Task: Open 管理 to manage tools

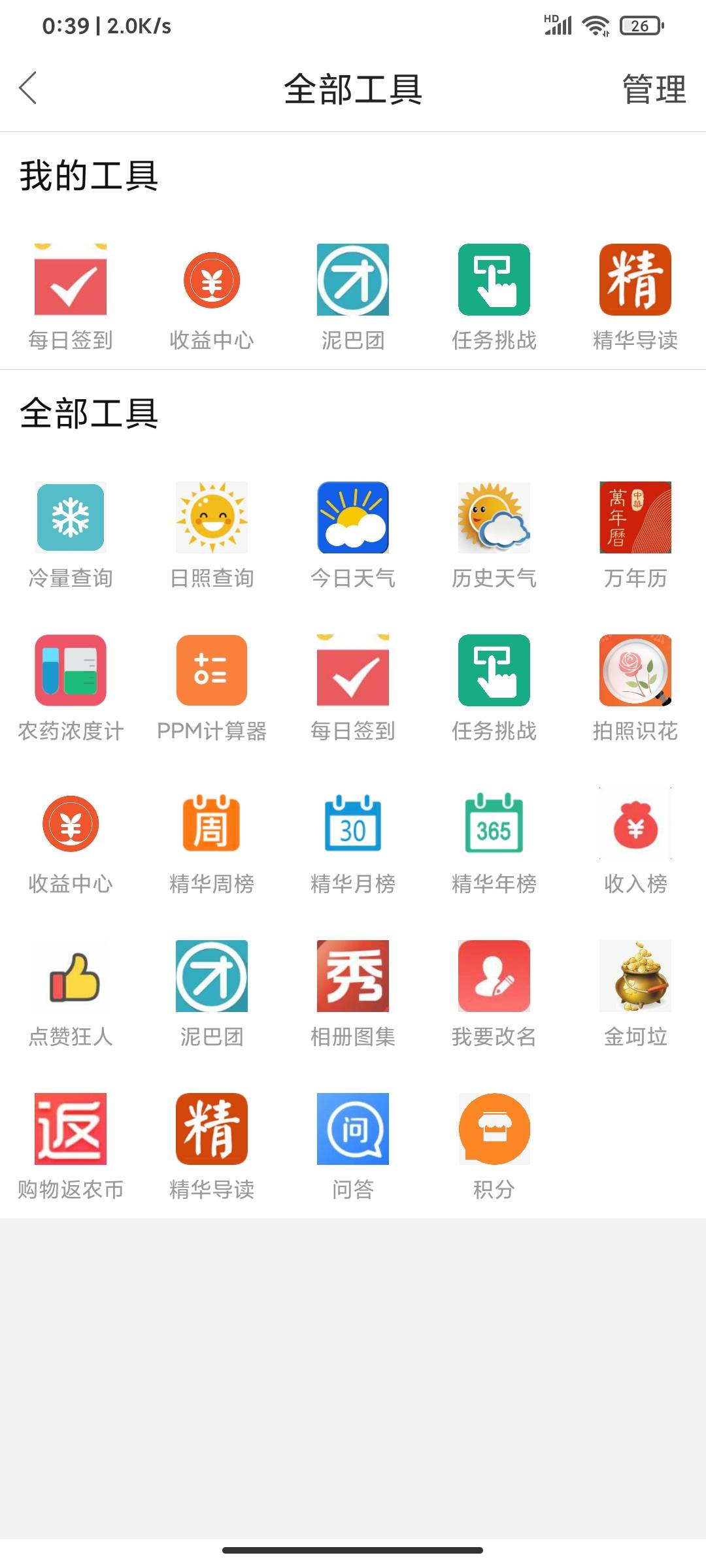Action: pos(654,89)
